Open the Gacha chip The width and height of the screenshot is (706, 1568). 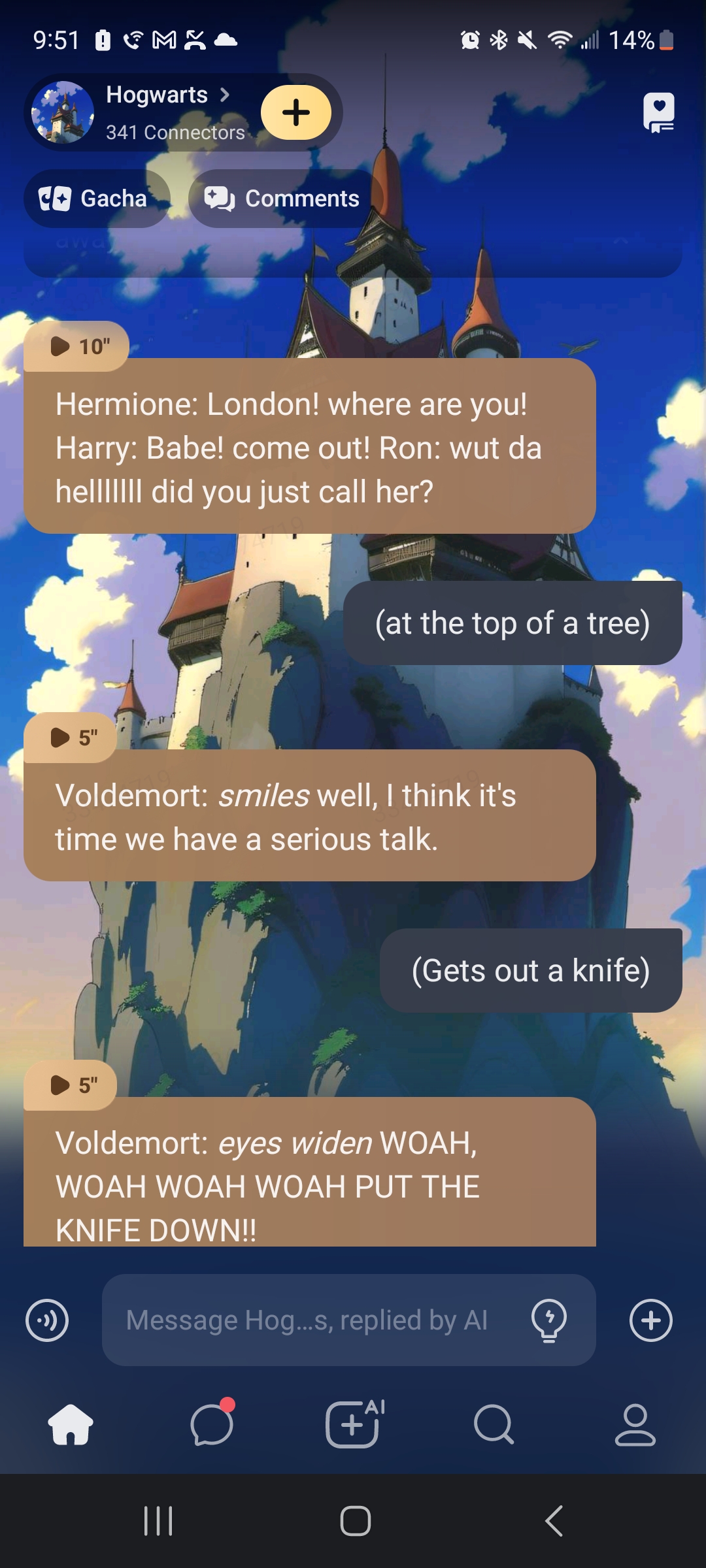pyautogui.click(x=96, y=199)
